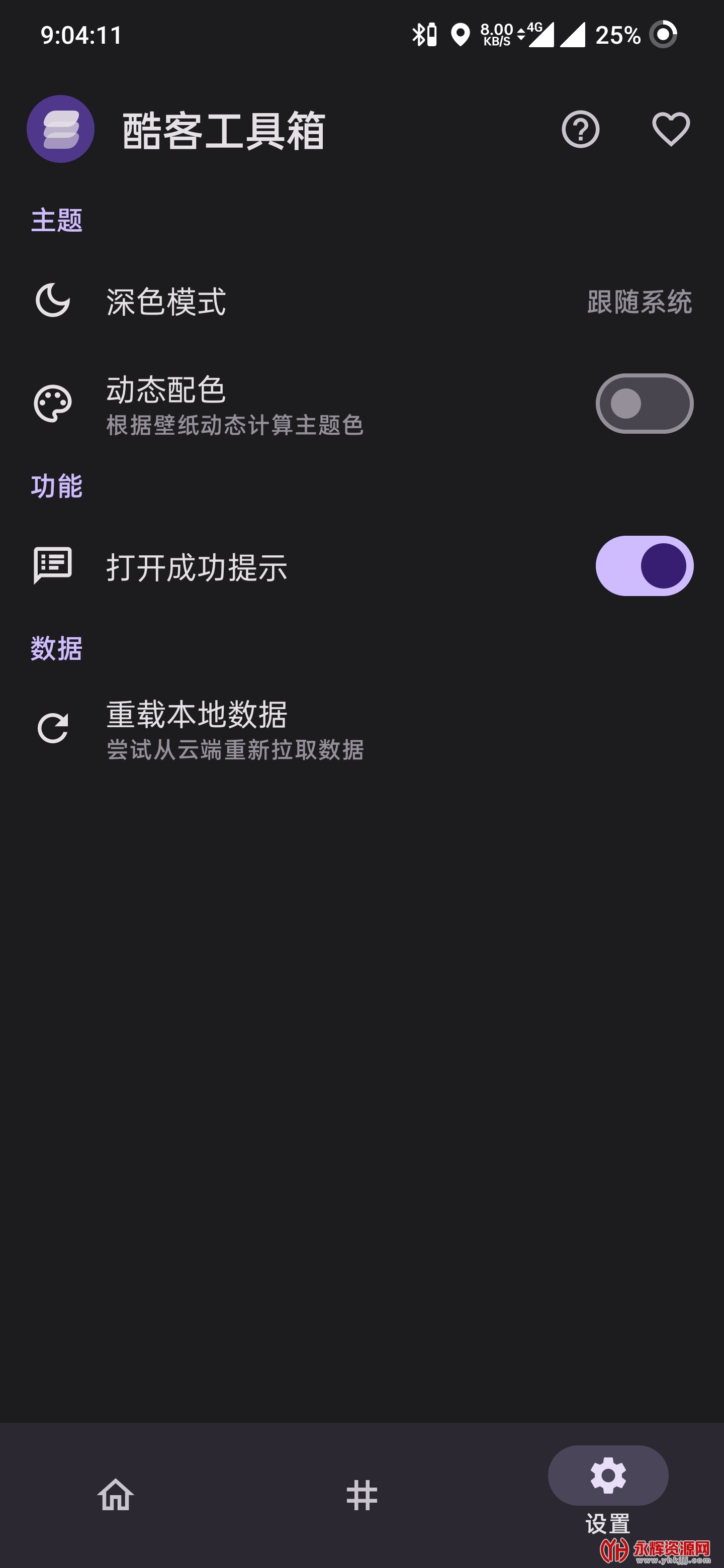Switch to the home tab

[116, 1494]
